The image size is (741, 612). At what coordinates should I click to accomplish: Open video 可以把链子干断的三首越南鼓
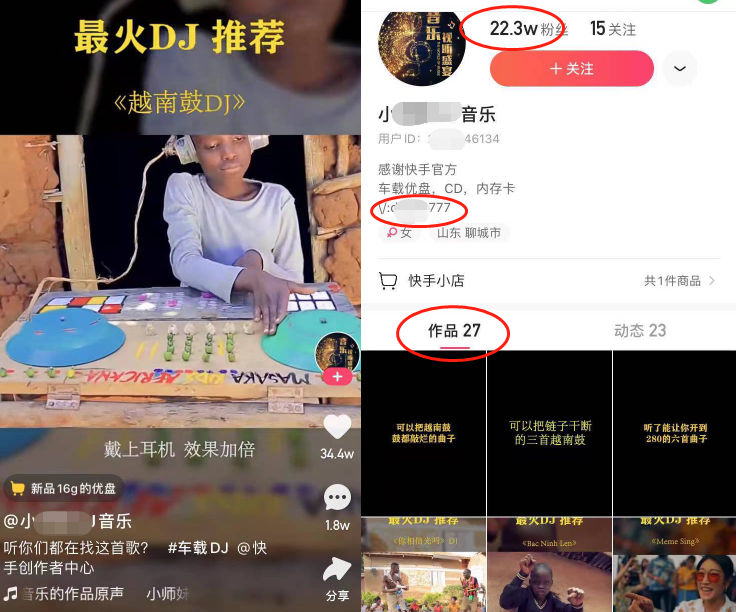548,433
